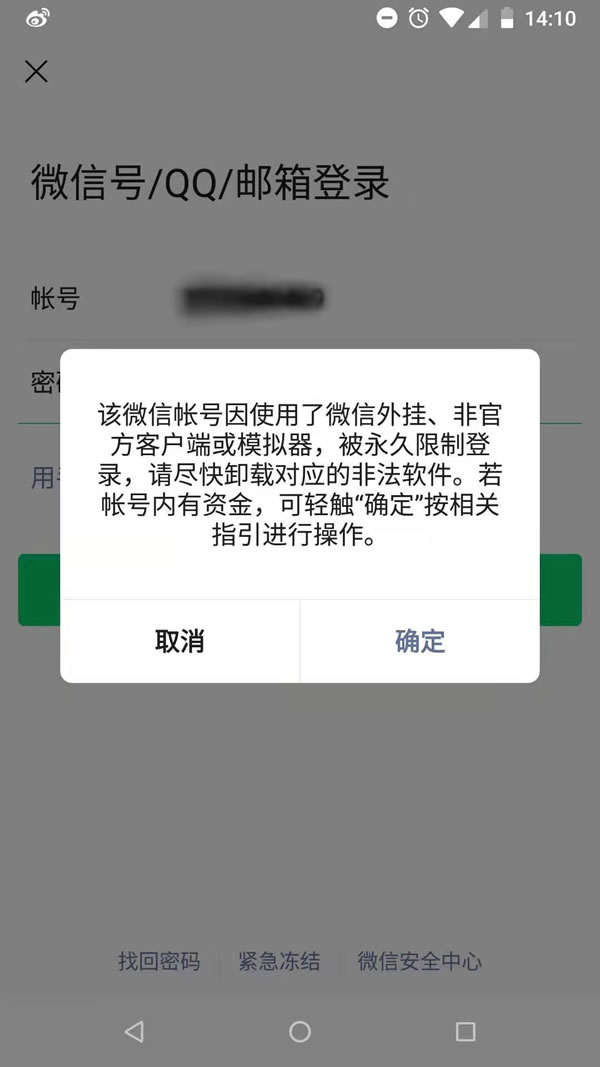Confirm with the 确定 button

coord(420,642)
